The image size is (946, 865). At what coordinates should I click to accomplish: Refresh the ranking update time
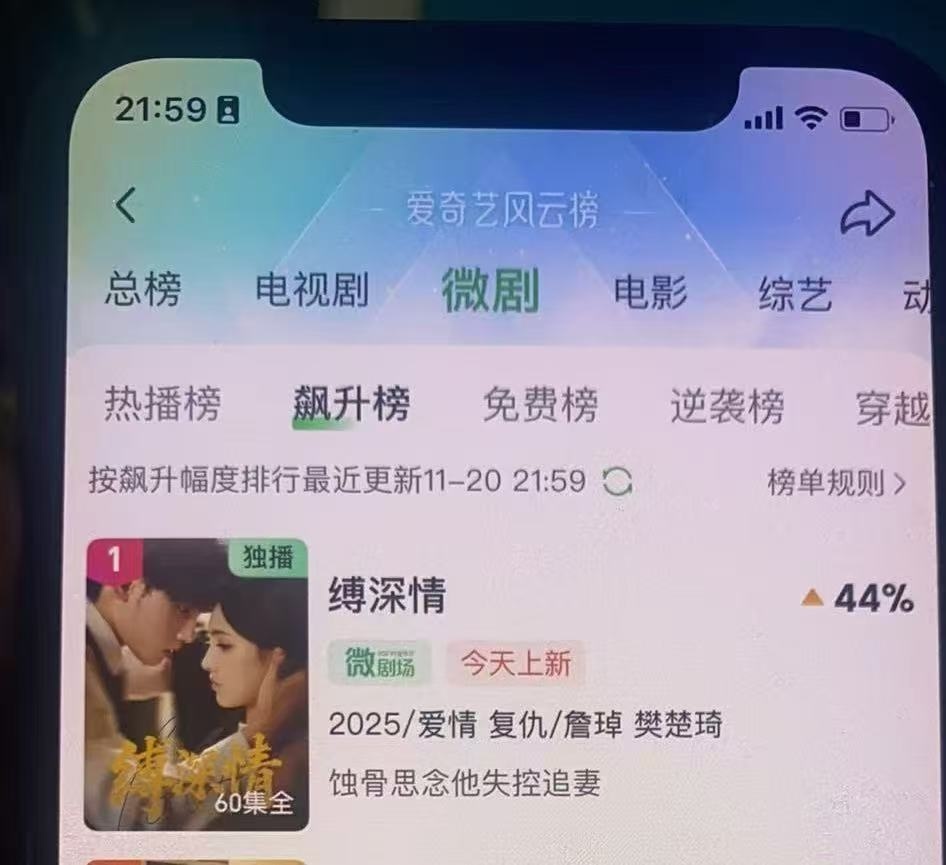coord(617,482)
